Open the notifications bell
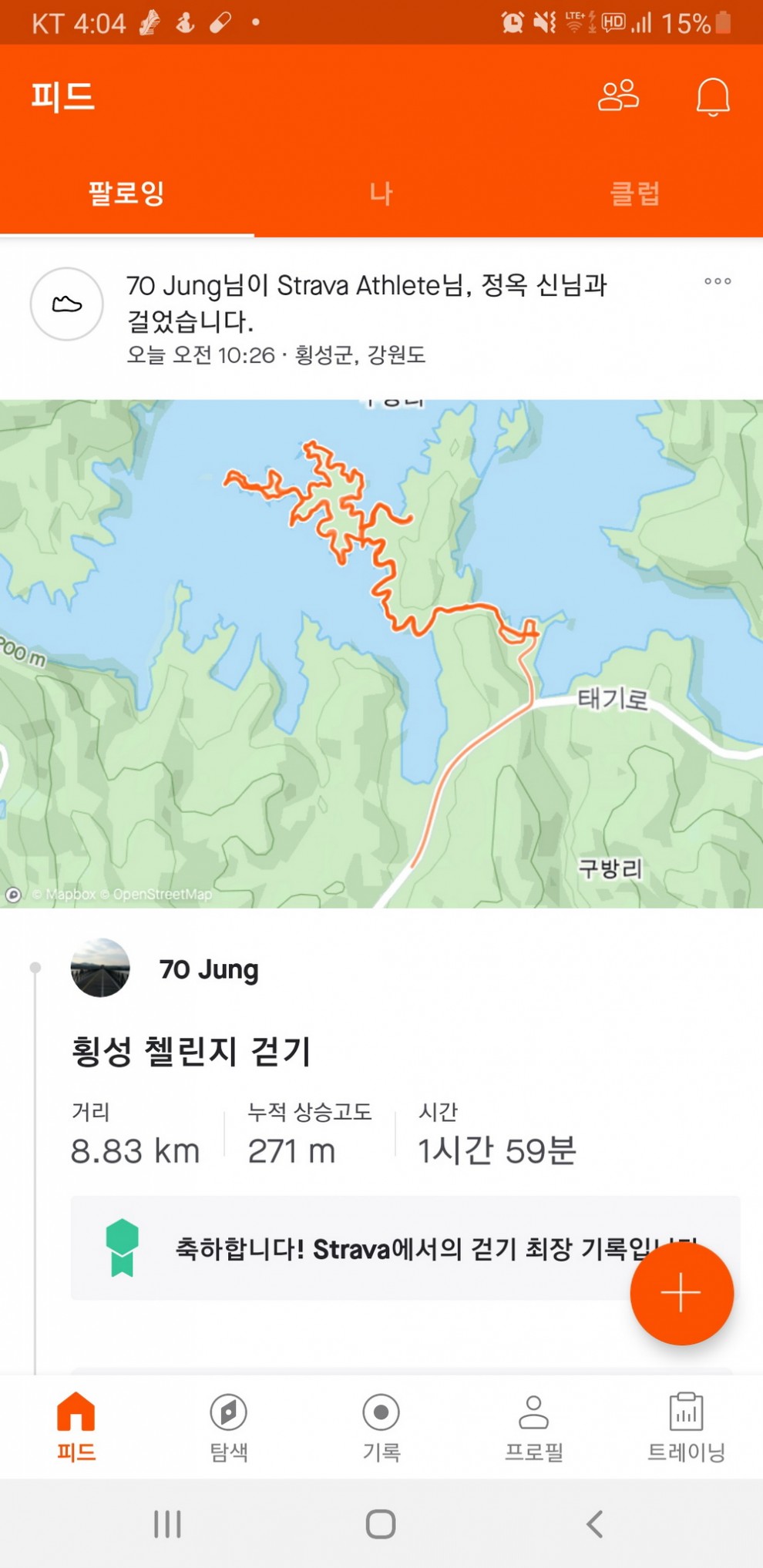 (712, 97)
